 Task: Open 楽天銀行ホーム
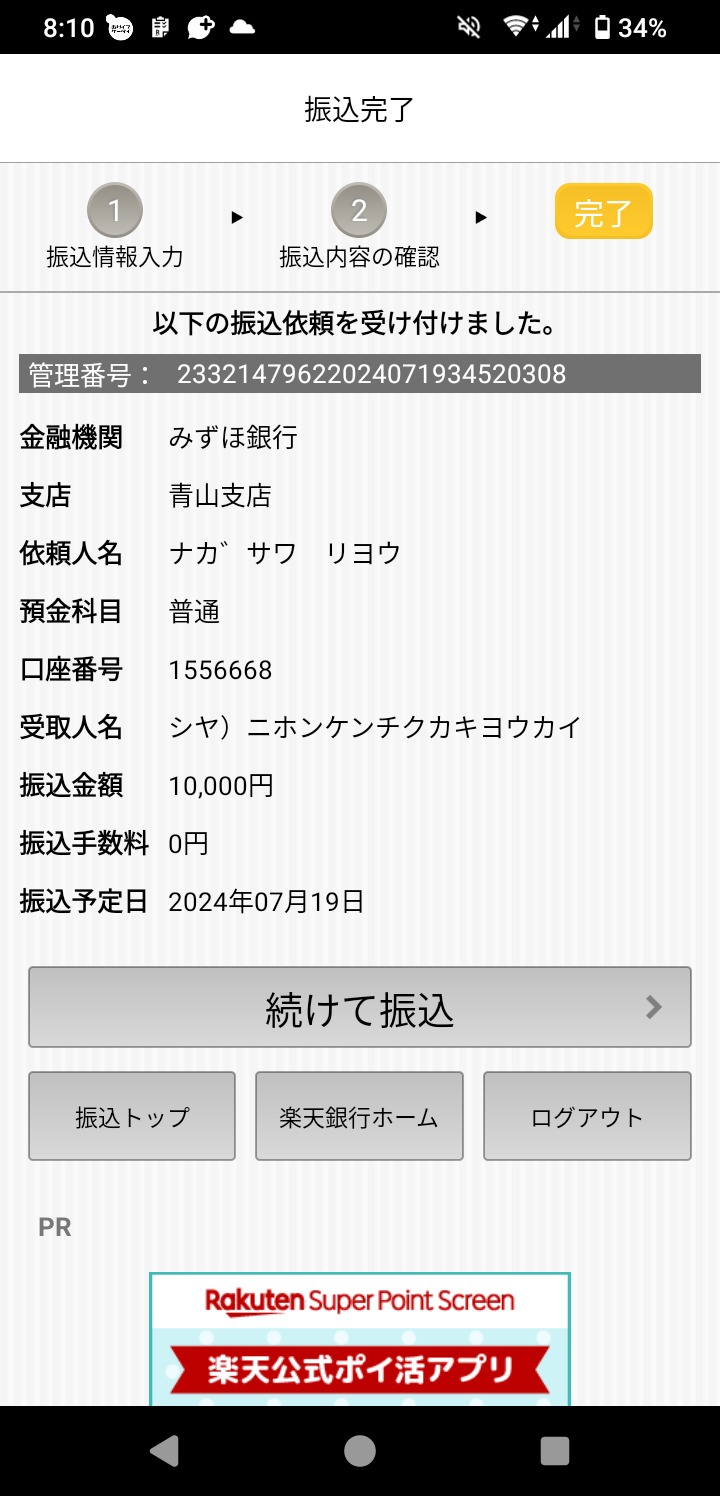360,1116
